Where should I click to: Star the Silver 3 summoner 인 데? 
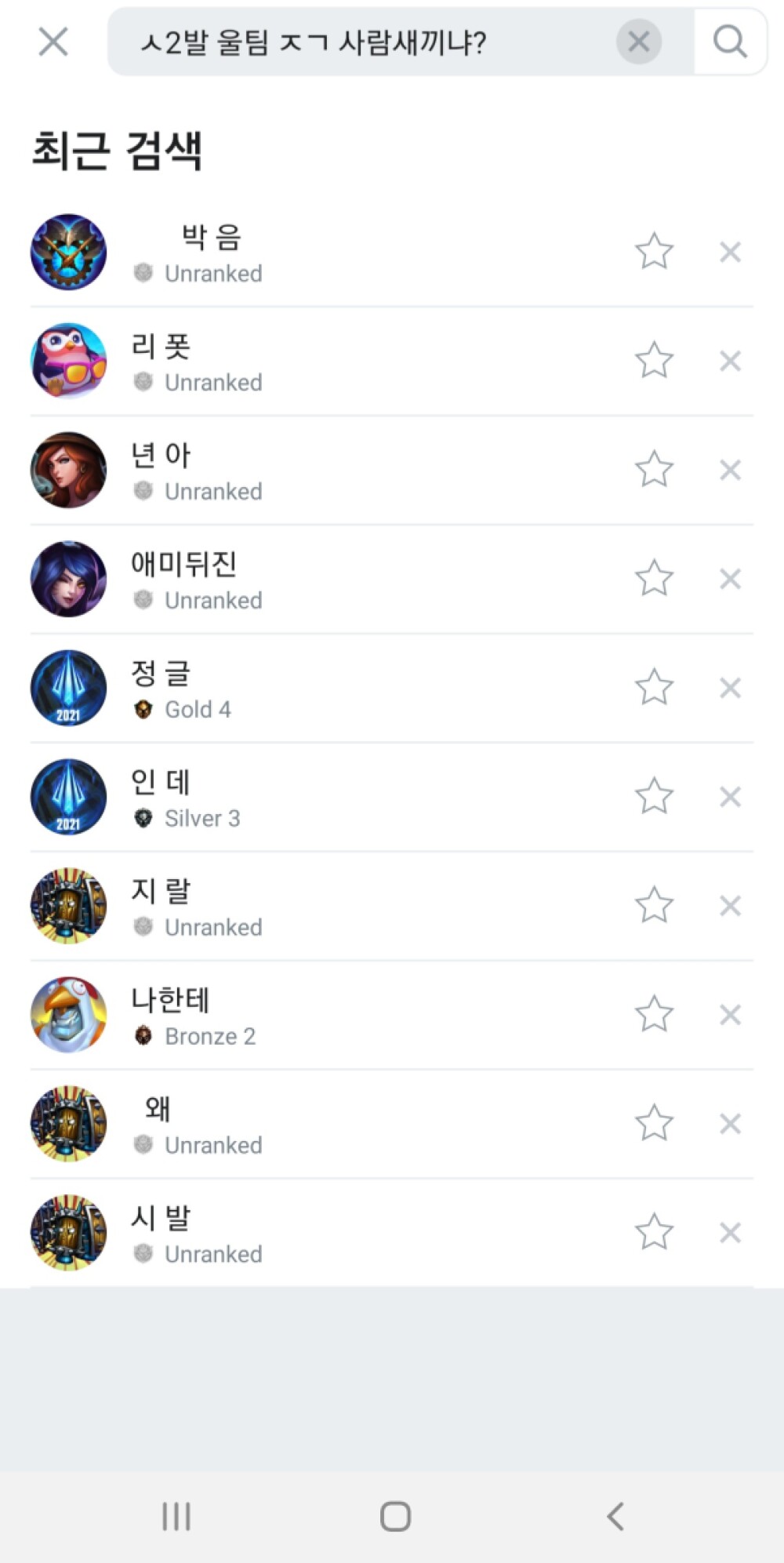tap(654, 797)
